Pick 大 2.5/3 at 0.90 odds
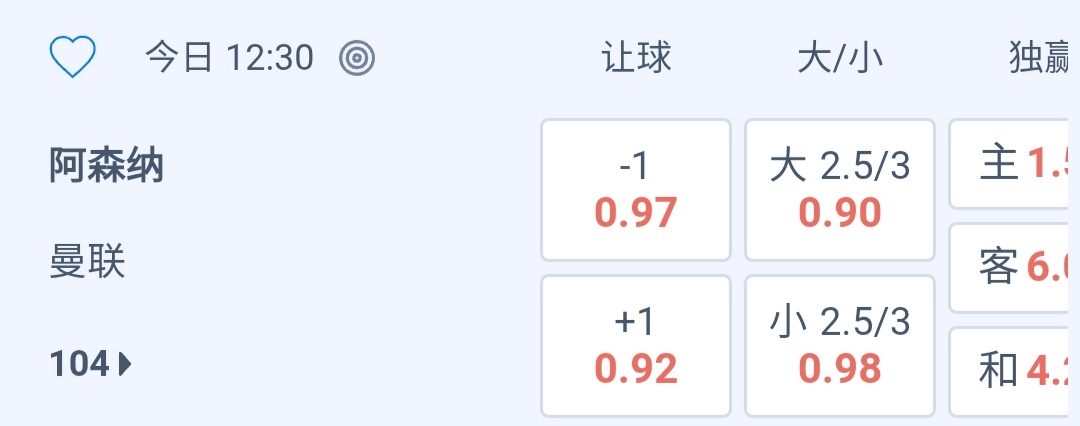This screenshot has height=426, width=1080. [x=840, y=190]
